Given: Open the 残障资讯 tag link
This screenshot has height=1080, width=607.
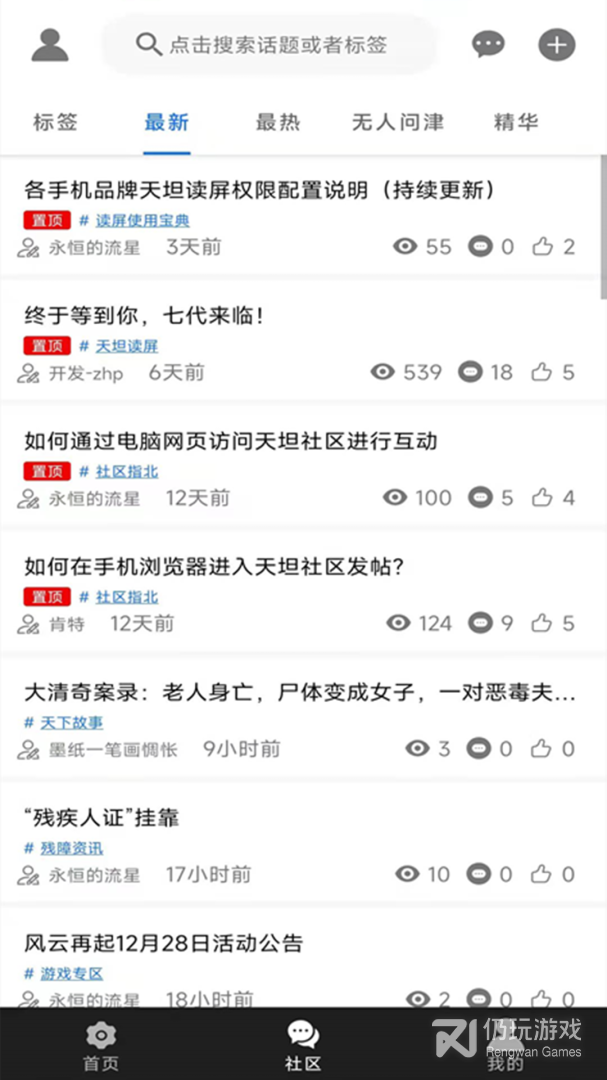Looking at the screenshot, I should pos(71,849).
